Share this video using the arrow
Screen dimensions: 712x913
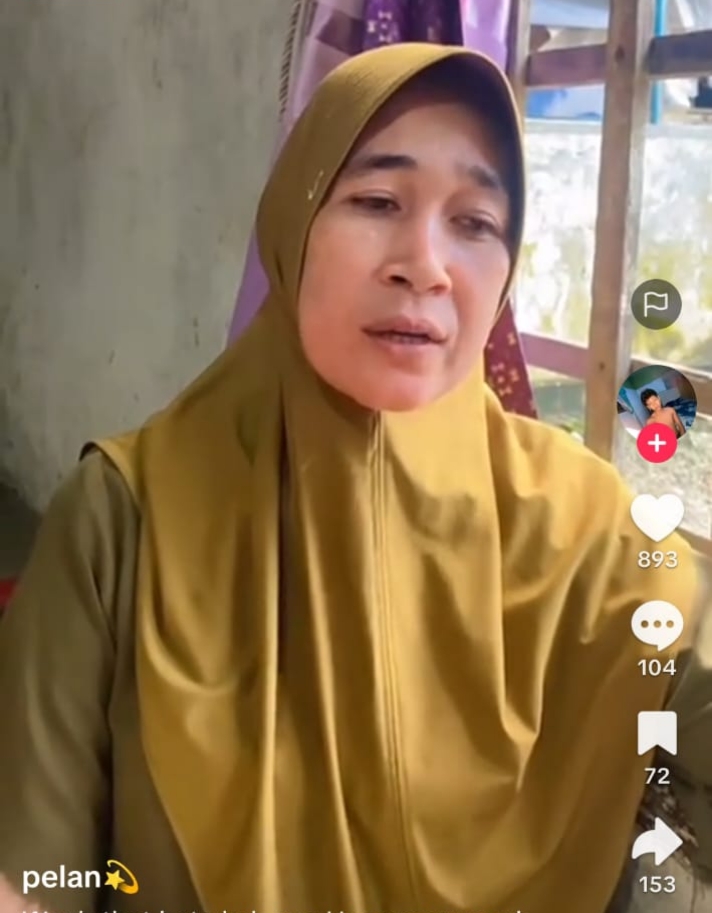[657, 841]
